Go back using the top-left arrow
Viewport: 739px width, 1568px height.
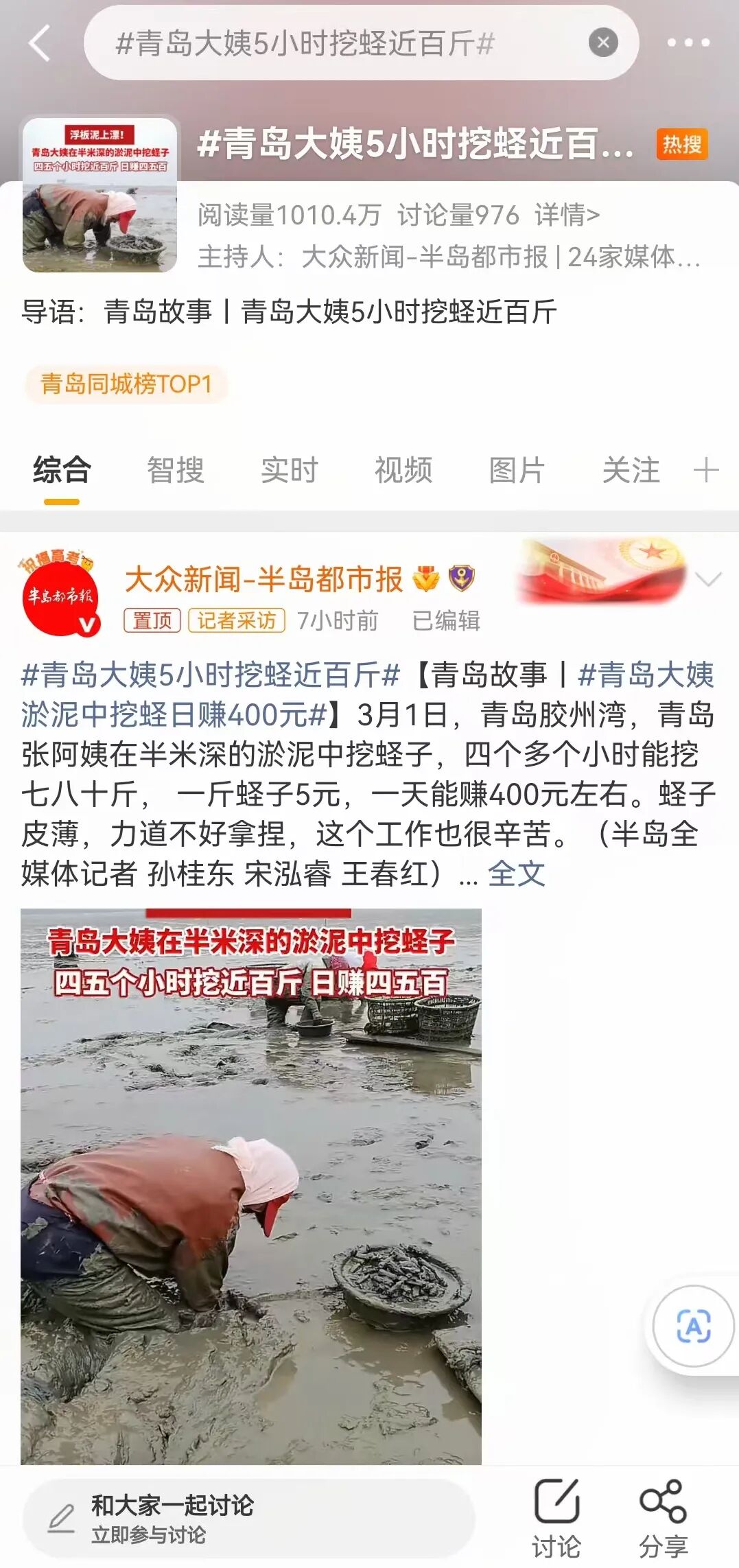pos(40,43)
